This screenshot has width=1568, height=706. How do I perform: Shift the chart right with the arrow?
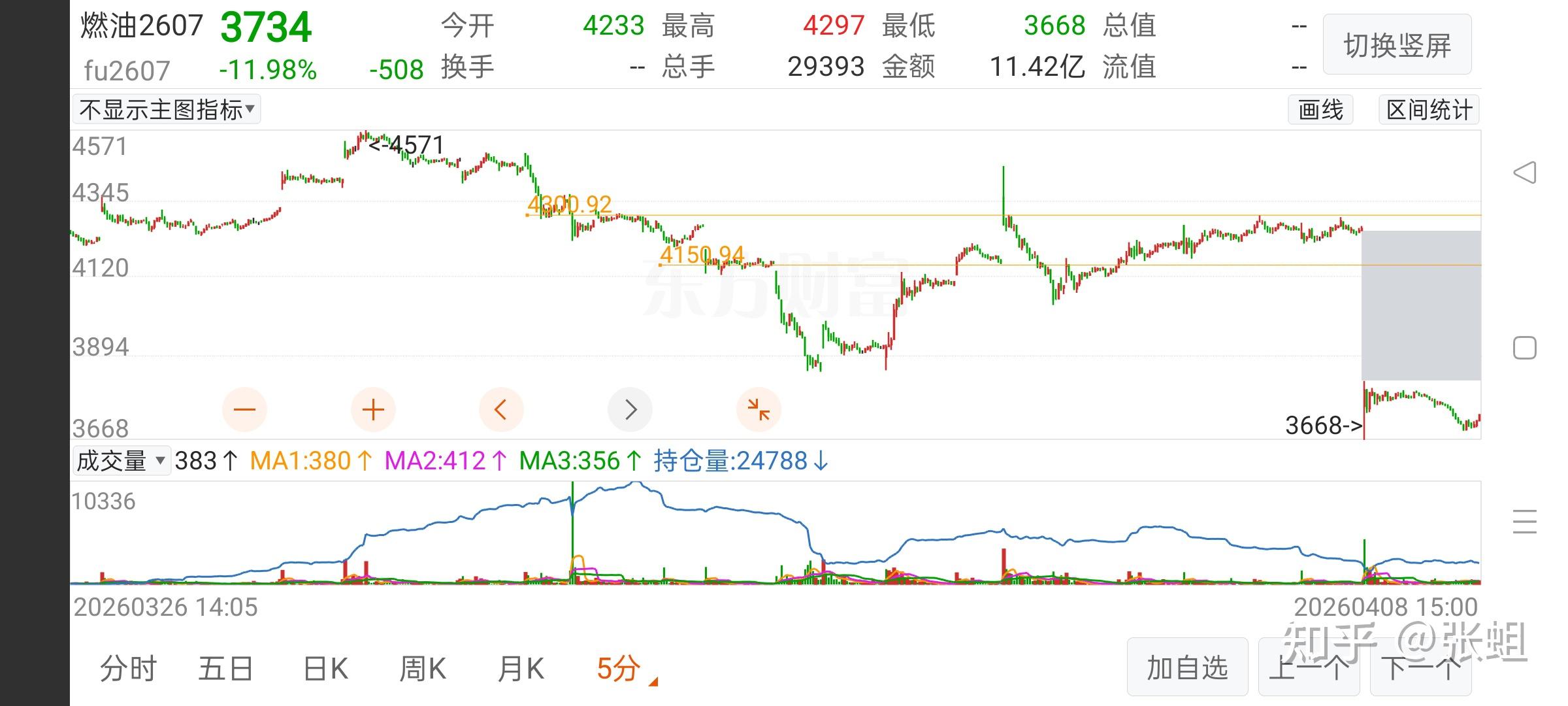pos(630,410)
